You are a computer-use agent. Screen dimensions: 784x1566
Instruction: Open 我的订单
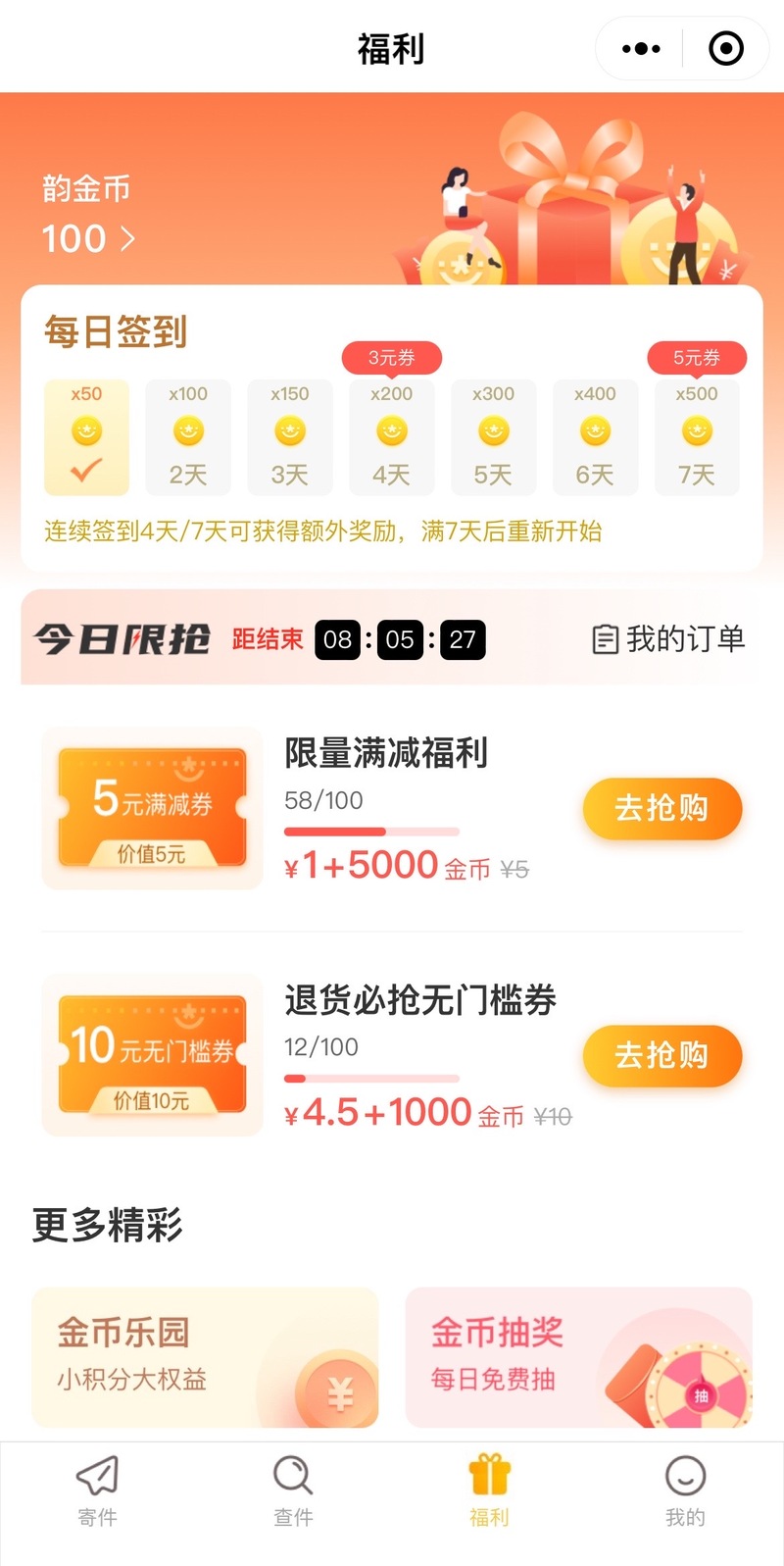(668, 639)
